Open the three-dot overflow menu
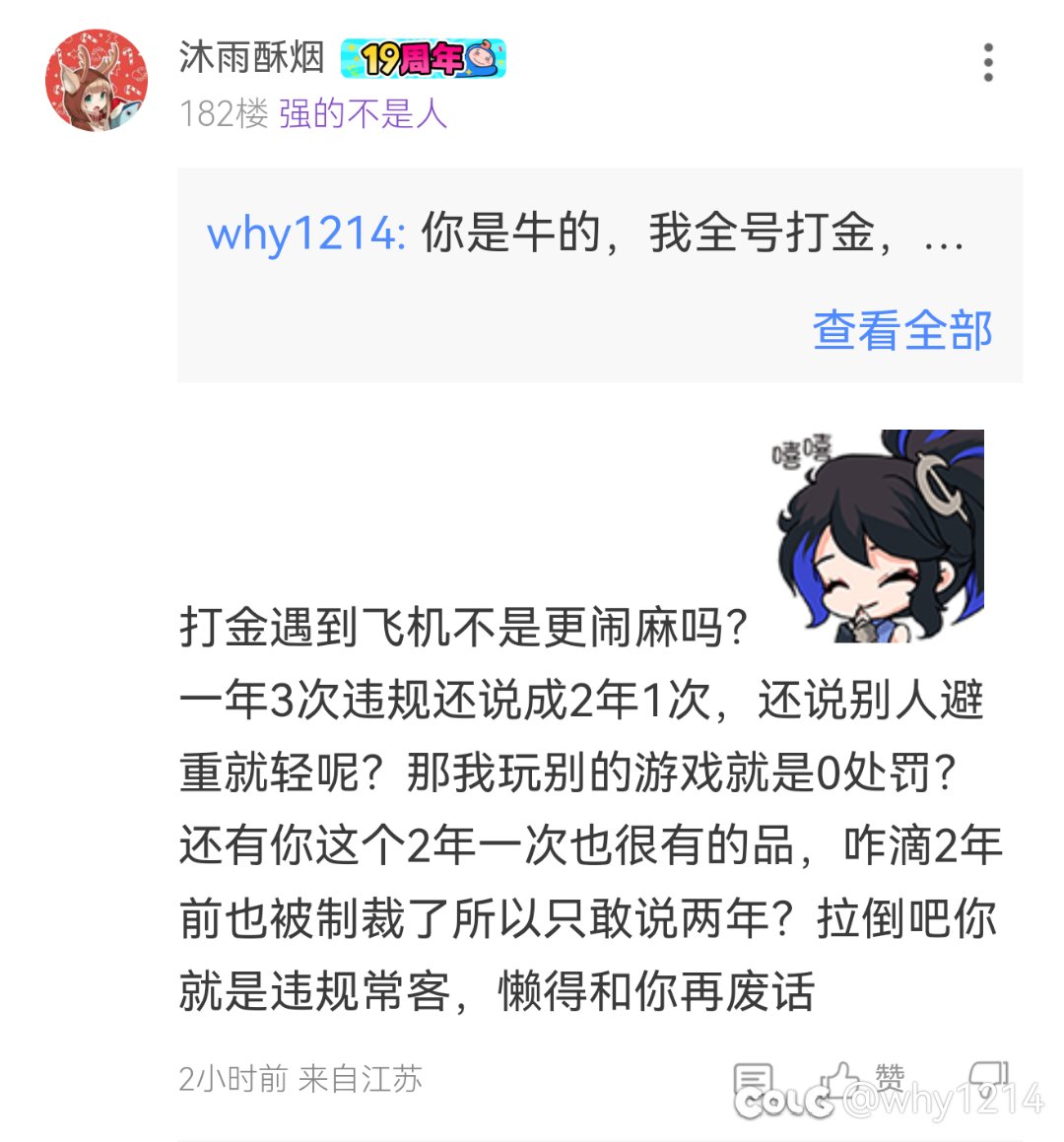Viewport: 1064px width, 1142px height. (x=988, y=62)
